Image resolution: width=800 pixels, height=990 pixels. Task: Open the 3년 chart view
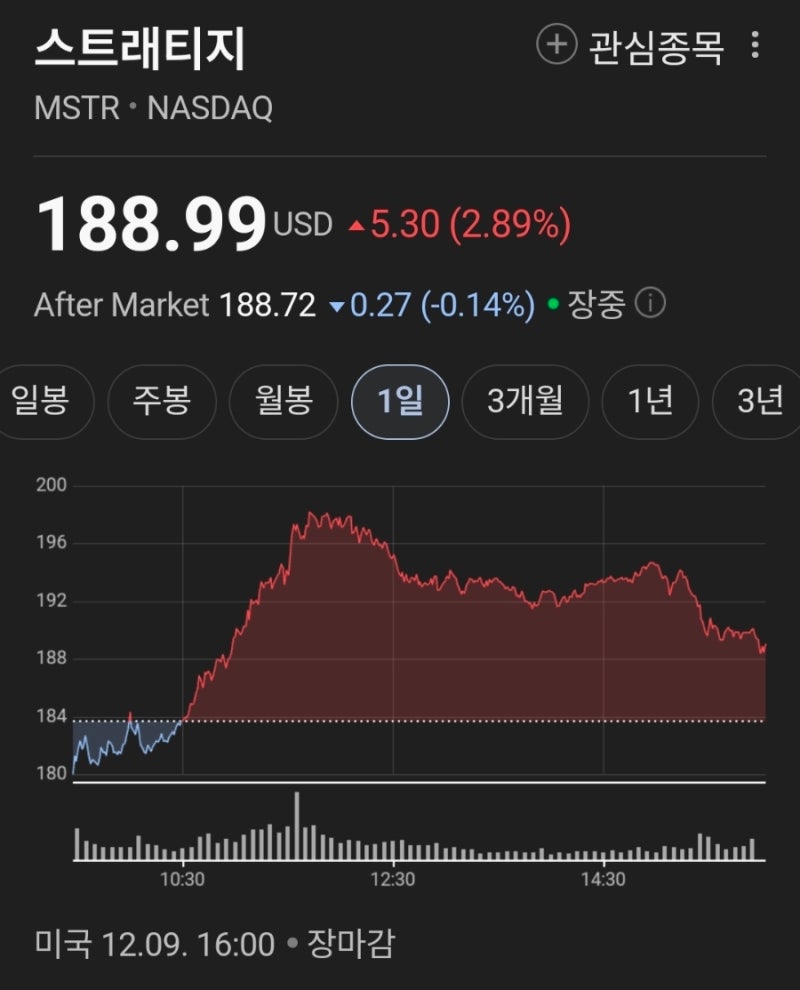pyautogui.click(x=762, y=401)
